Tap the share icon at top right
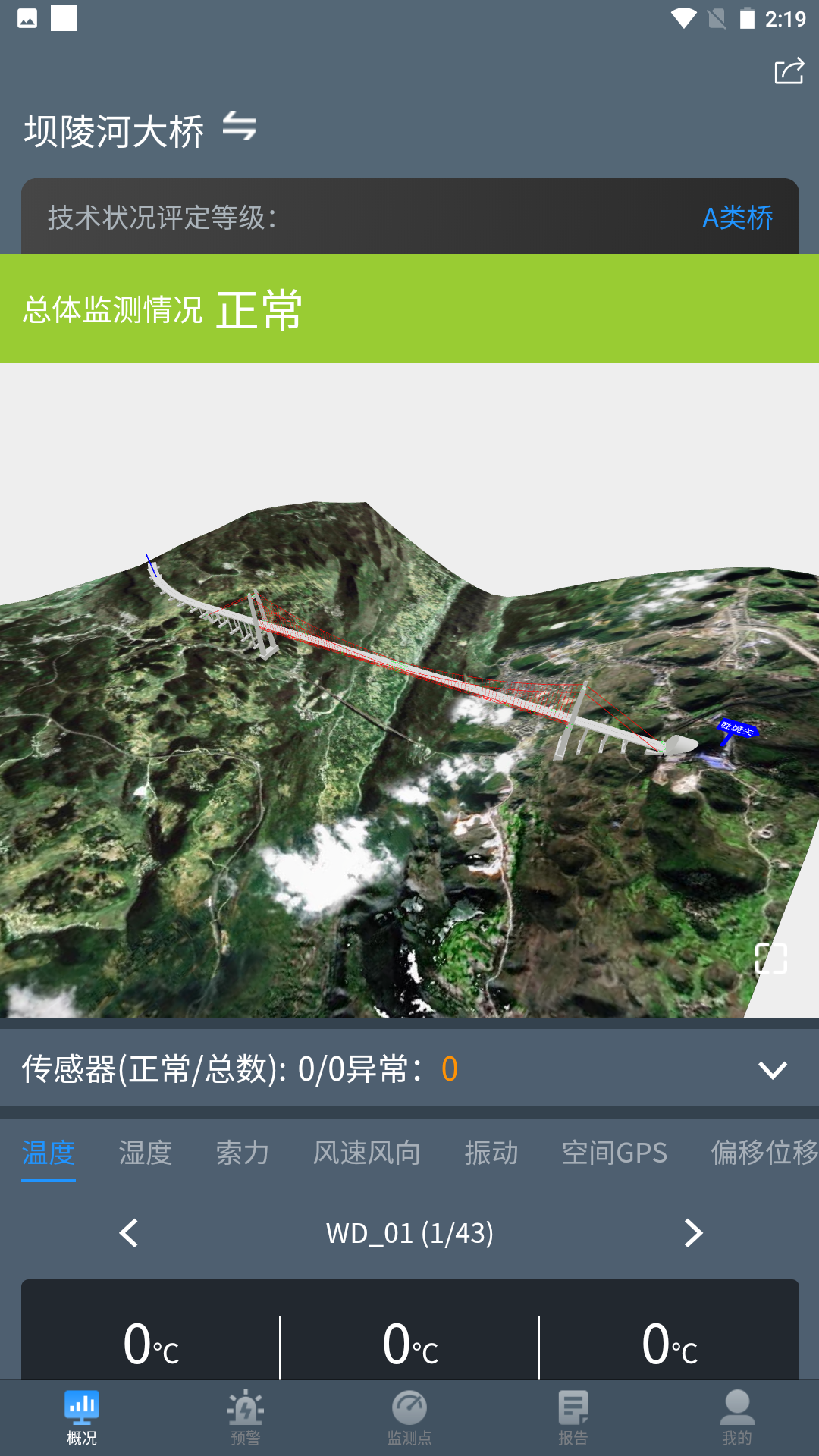 tap(789, 72)
